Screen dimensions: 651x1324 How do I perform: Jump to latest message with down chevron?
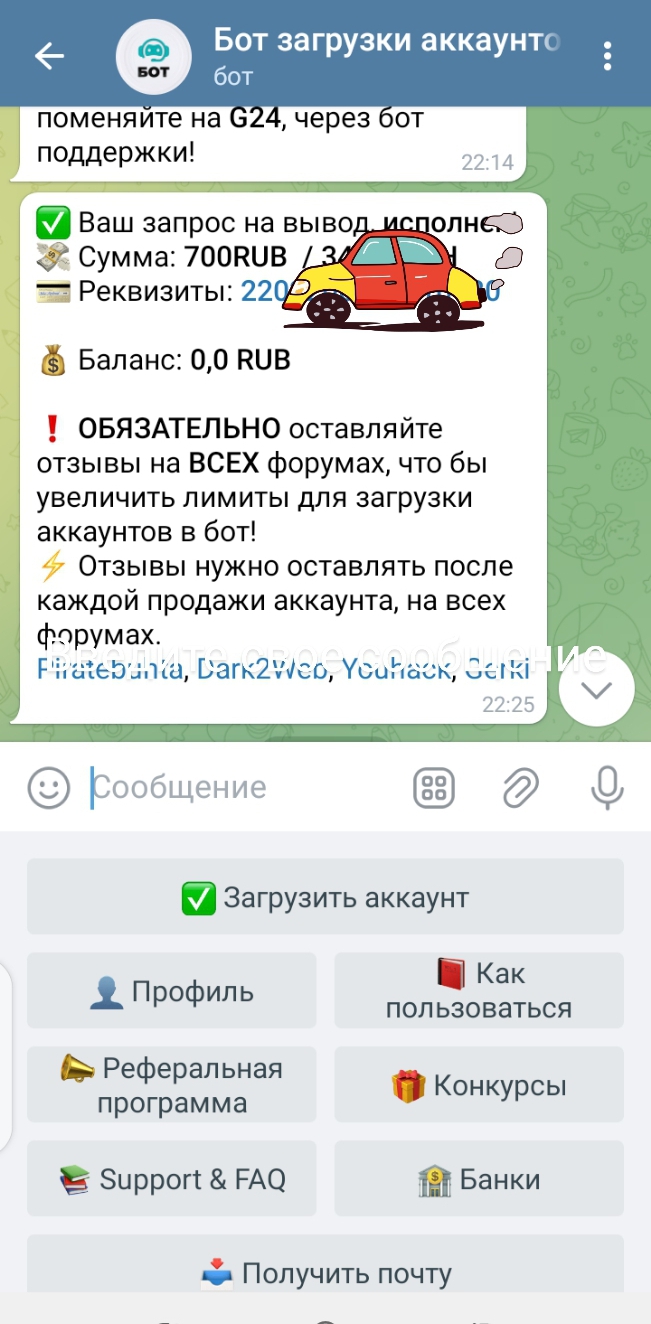(x=596, y=689)
